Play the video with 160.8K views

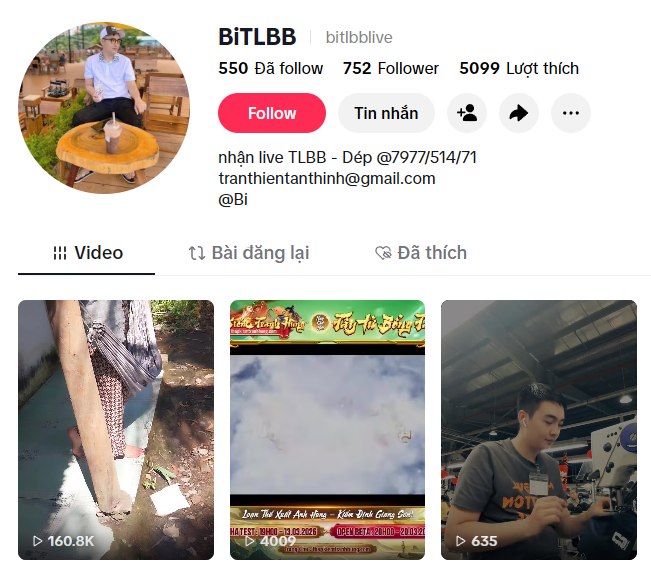(x=116, y=430)
